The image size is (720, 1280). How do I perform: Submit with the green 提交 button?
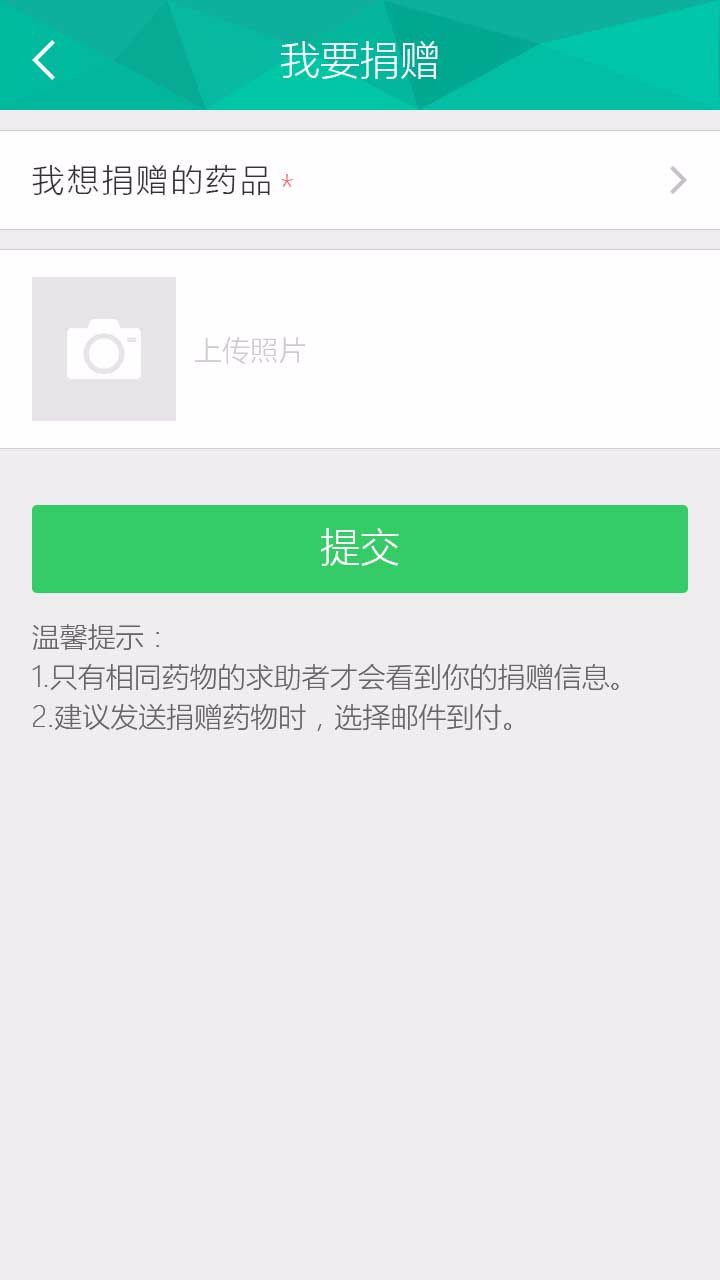[x=360, y=549]
